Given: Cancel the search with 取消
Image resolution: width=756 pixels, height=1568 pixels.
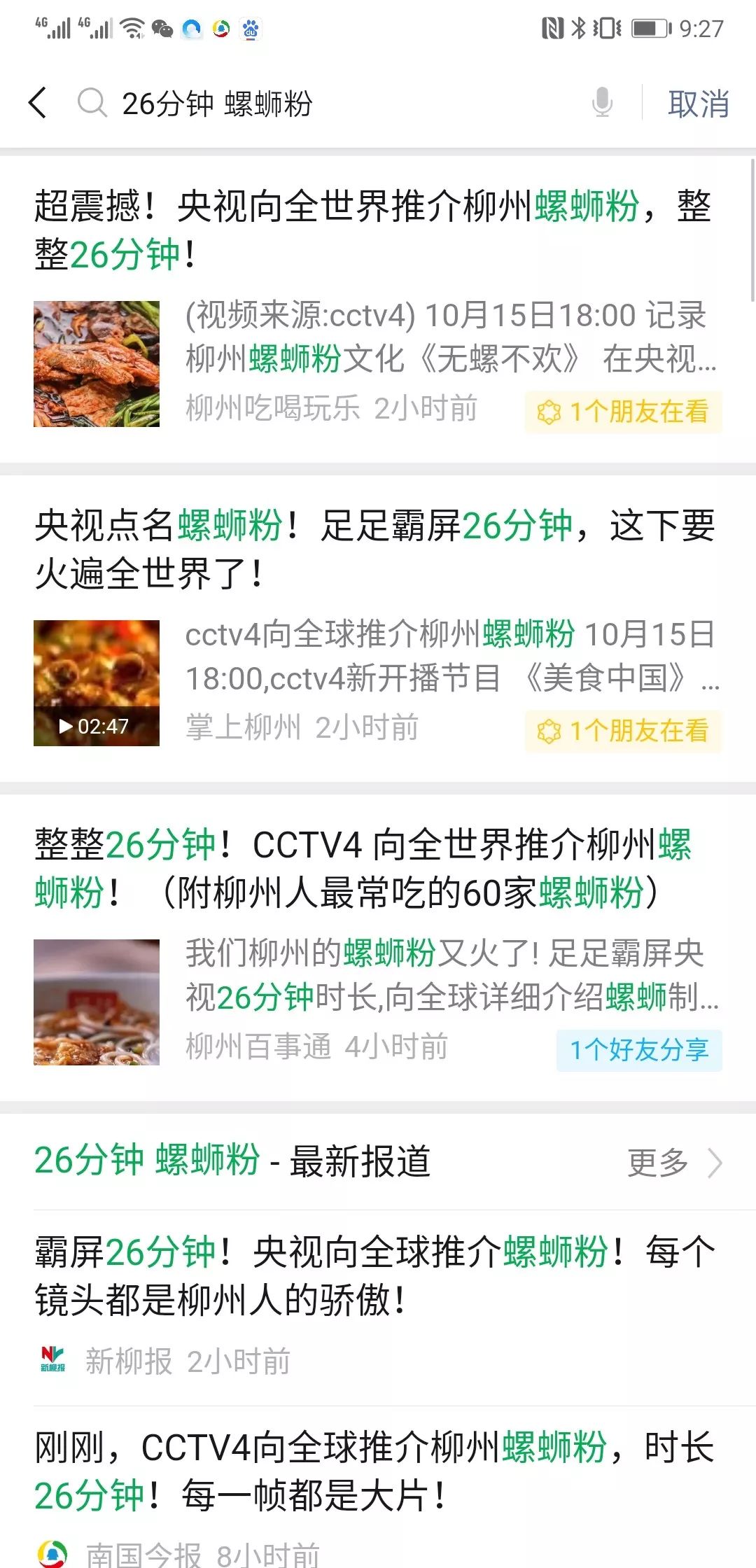Looking at the screenshot, I should pyautogui.click(x=698, y=104).
